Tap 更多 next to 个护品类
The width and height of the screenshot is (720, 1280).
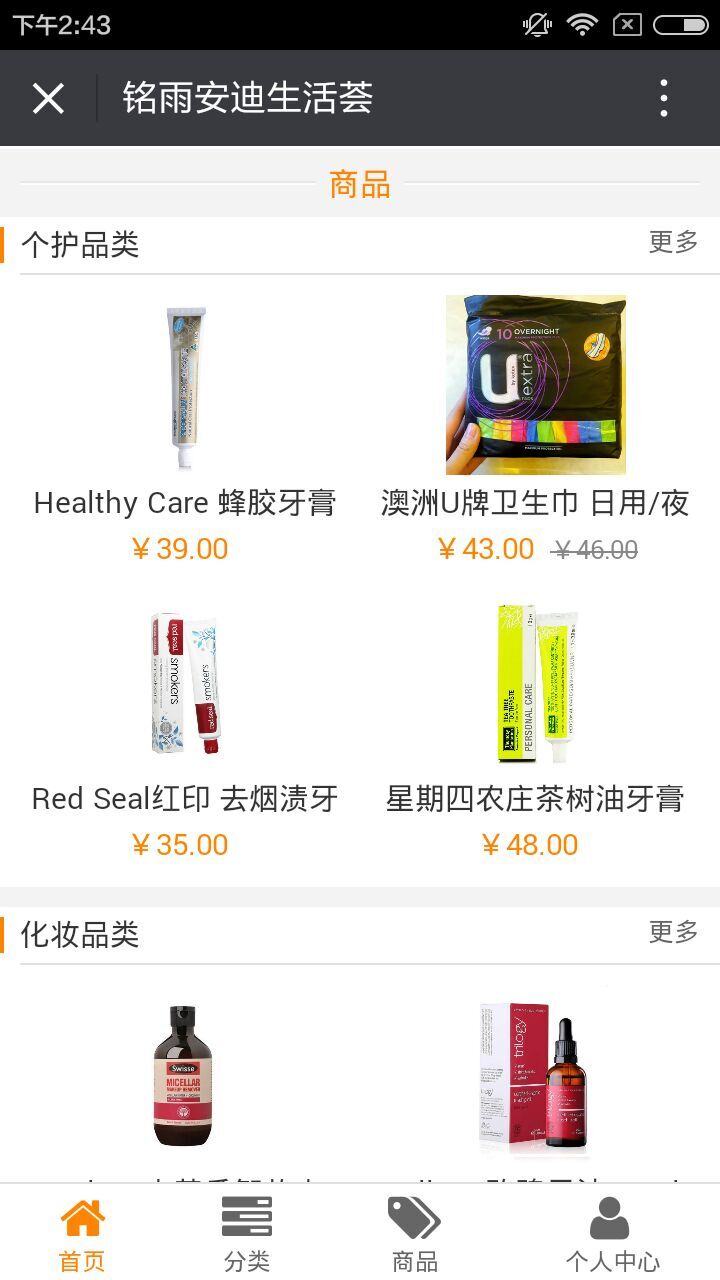pos(673,242)
